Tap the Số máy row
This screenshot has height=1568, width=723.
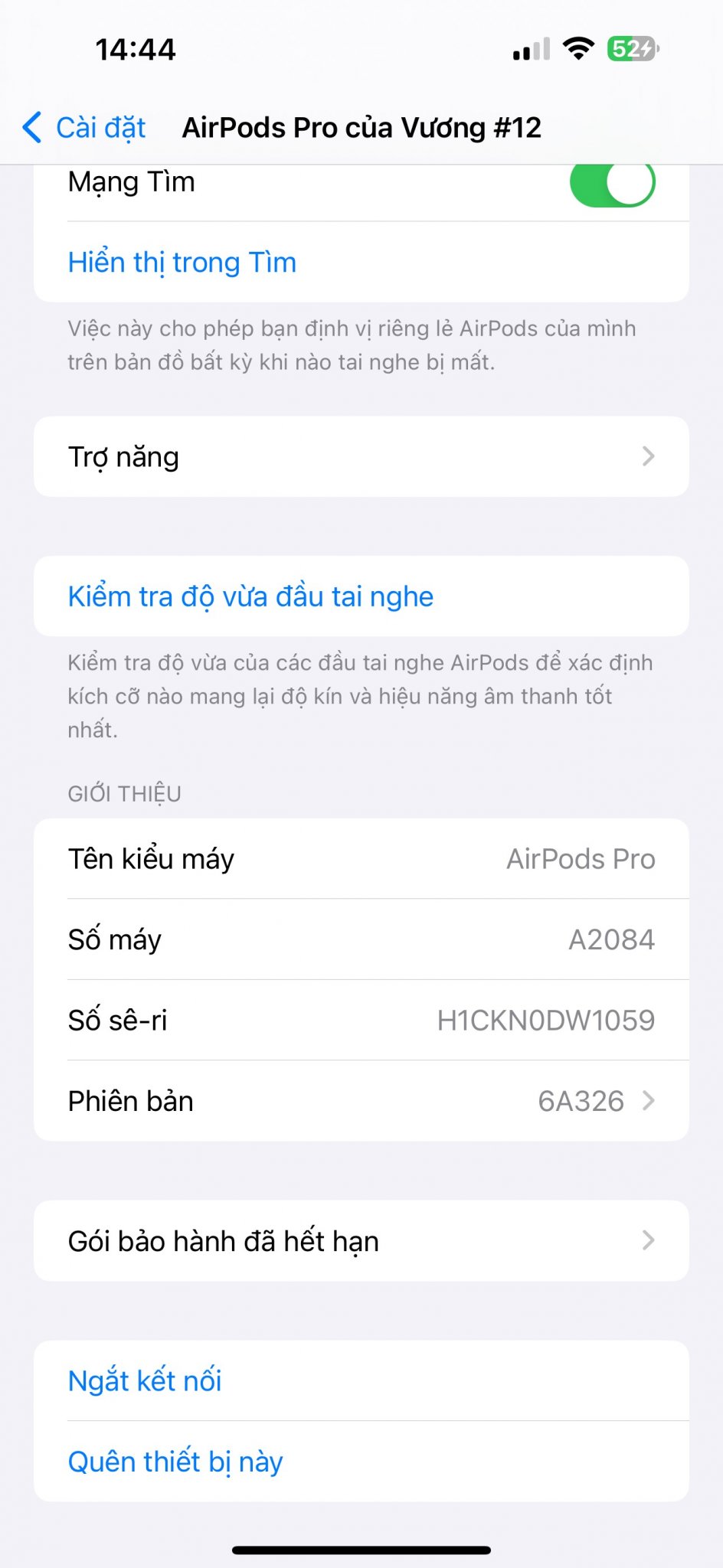click(x=361, y=939)
